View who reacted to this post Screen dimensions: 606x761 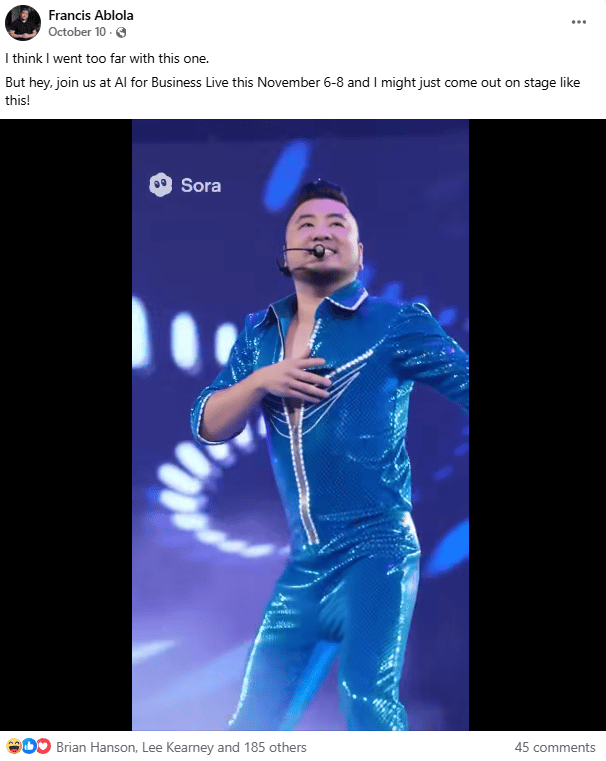click(180, 747)
